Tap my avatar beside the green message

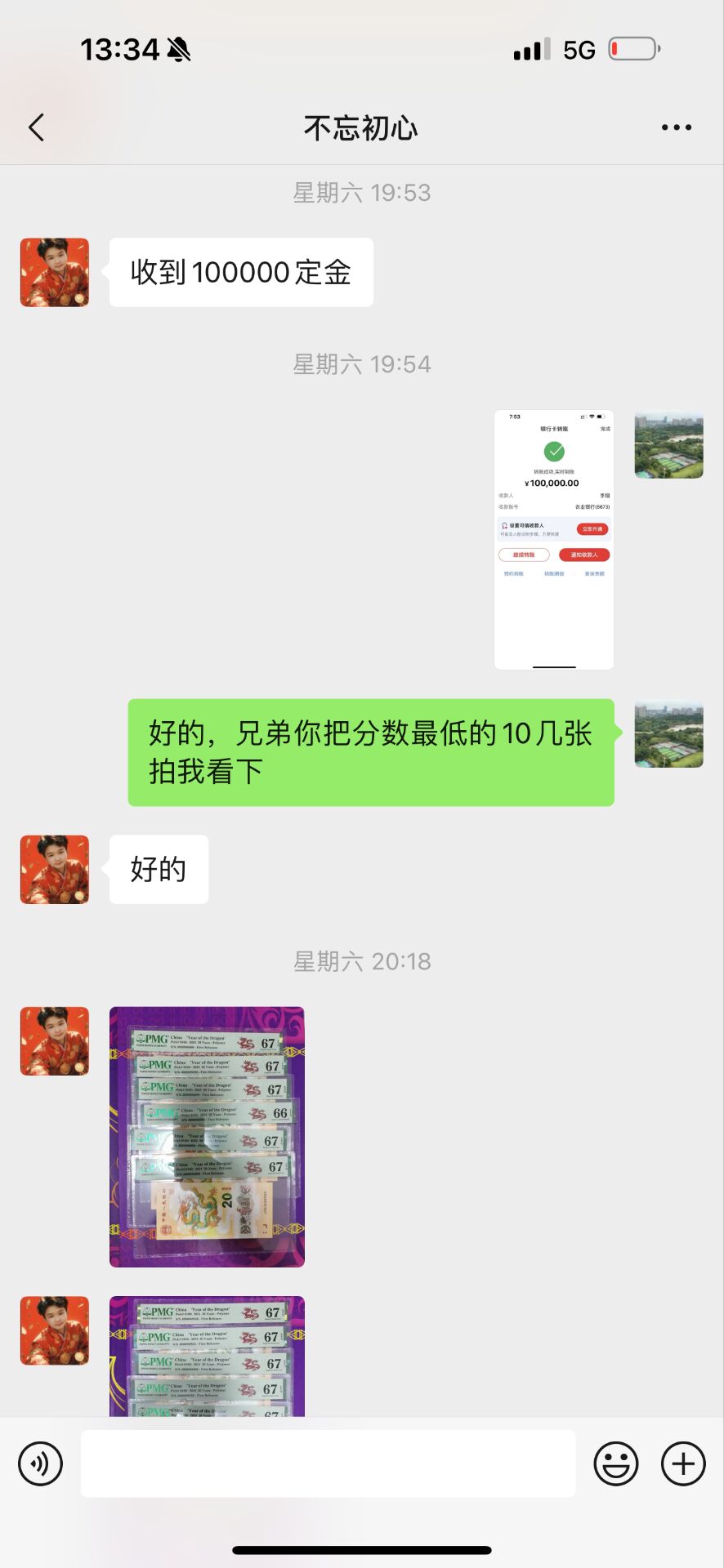(668, 733)
